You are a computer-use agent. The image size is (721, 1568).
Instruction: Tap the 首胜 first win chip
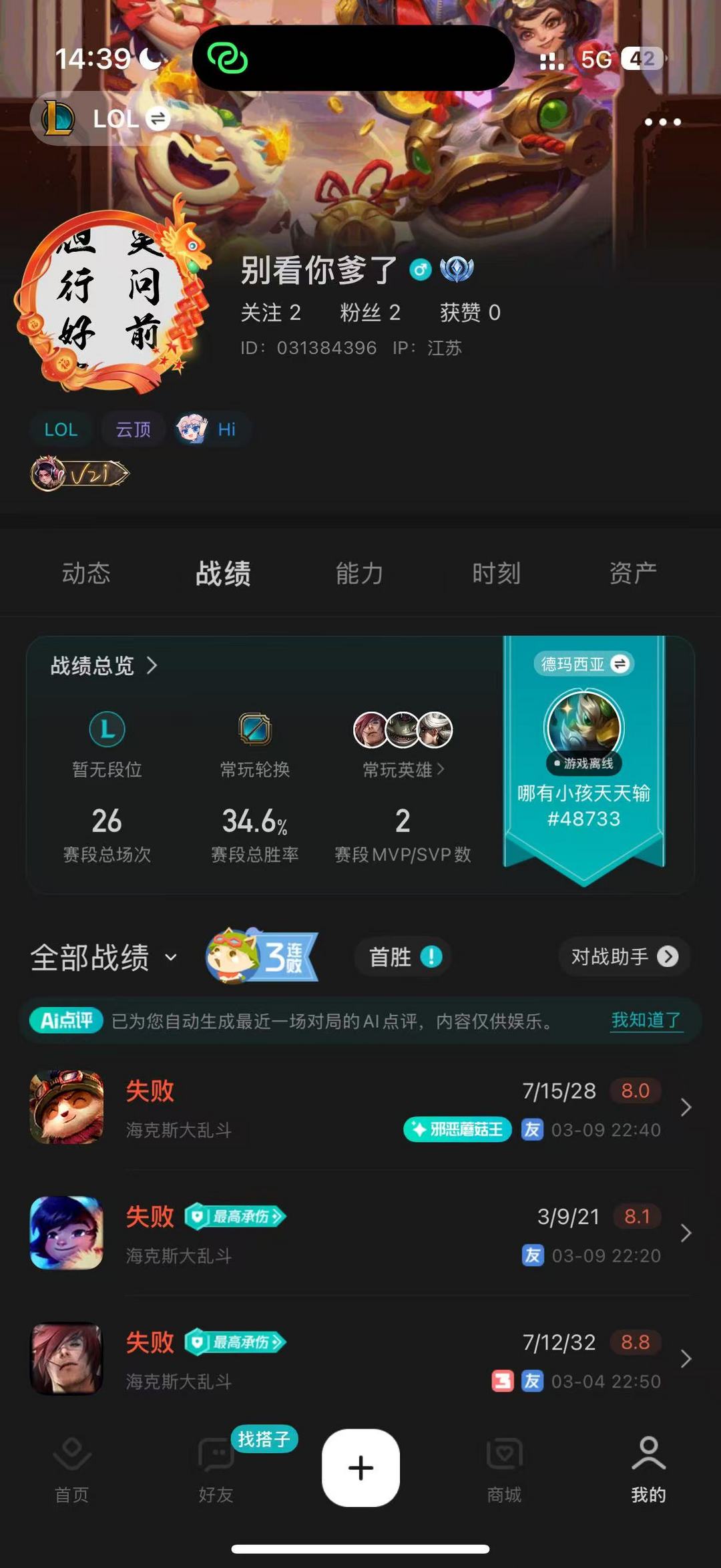coord(403,957)
